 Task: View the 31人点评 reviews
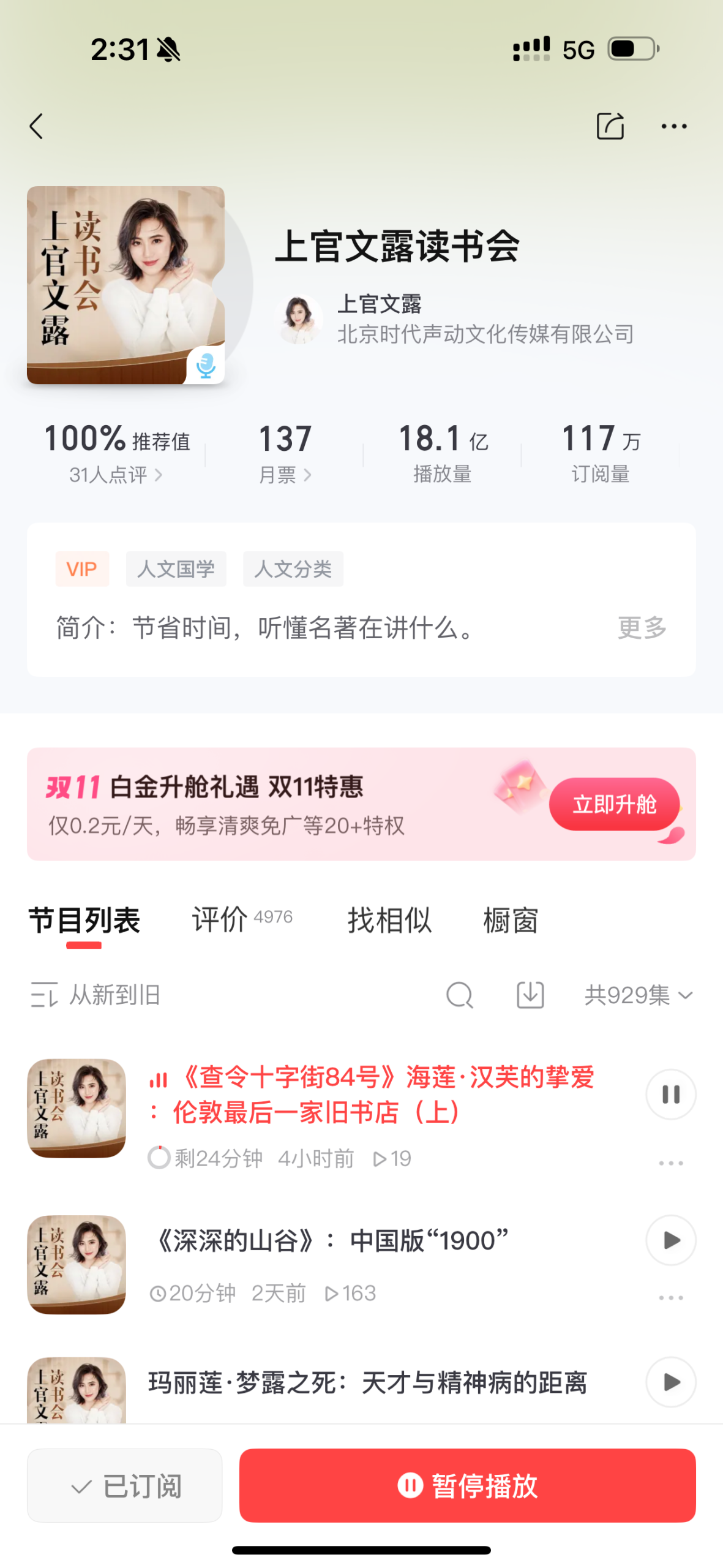click(x=116, y=474)
